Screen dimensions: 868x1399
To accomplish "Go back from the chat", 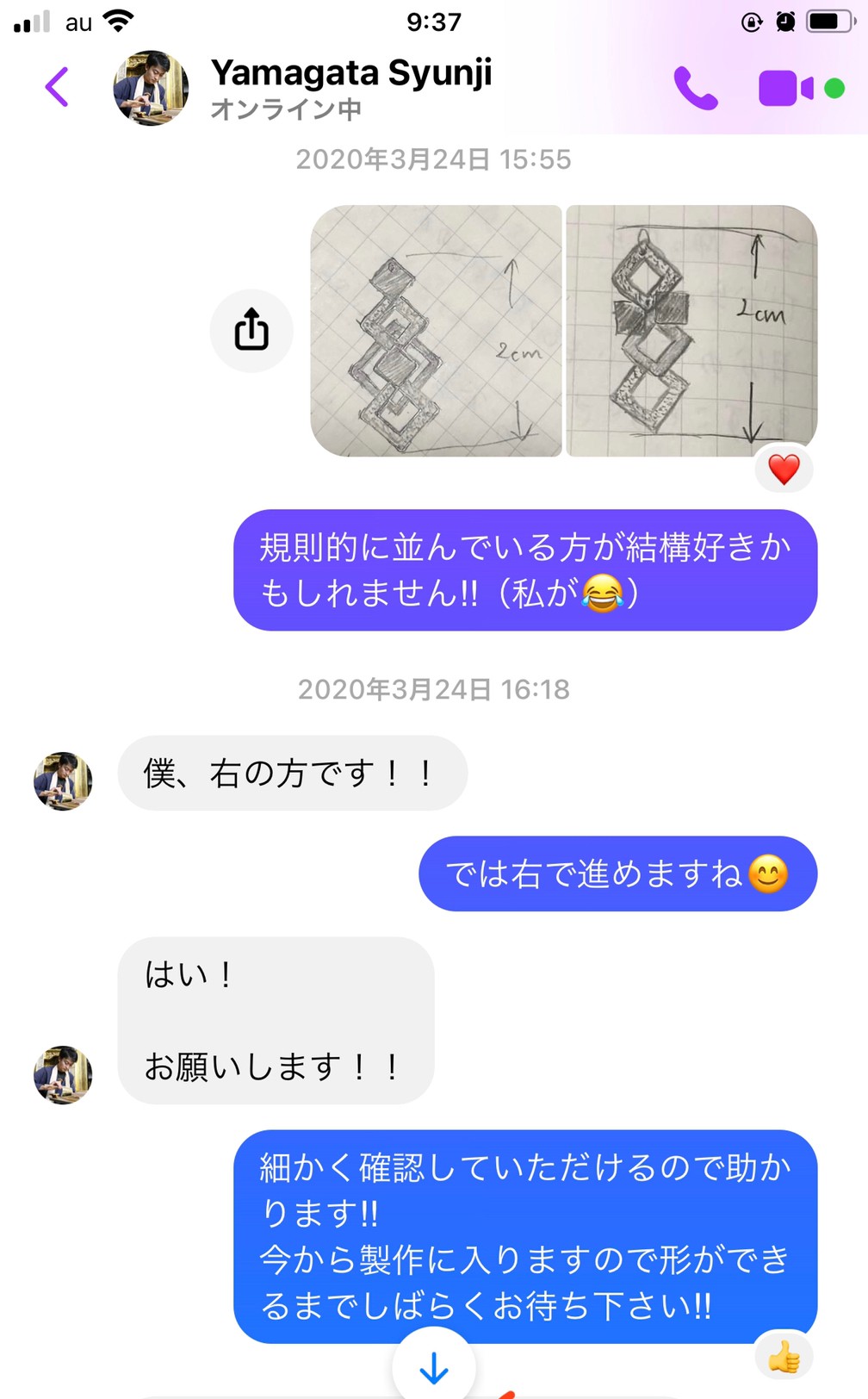I will 57,87.
